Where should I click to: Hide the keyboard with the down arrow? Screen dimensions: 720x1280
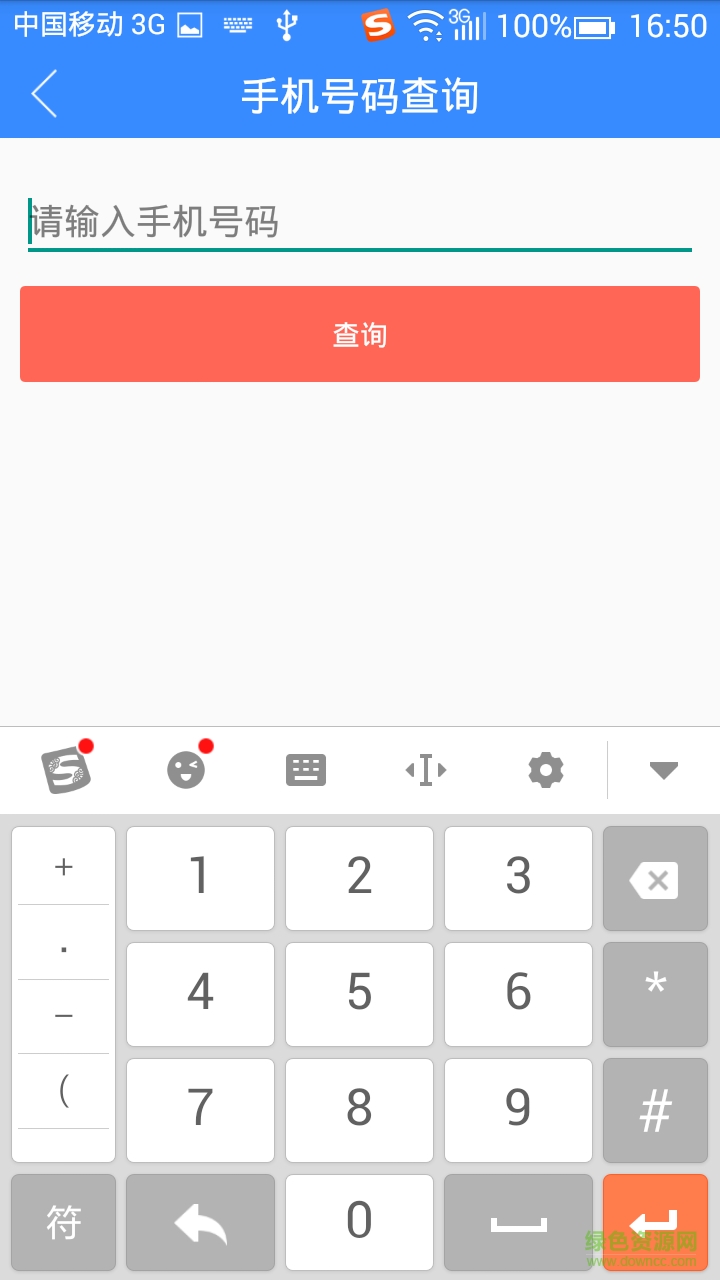click(664, 770)
